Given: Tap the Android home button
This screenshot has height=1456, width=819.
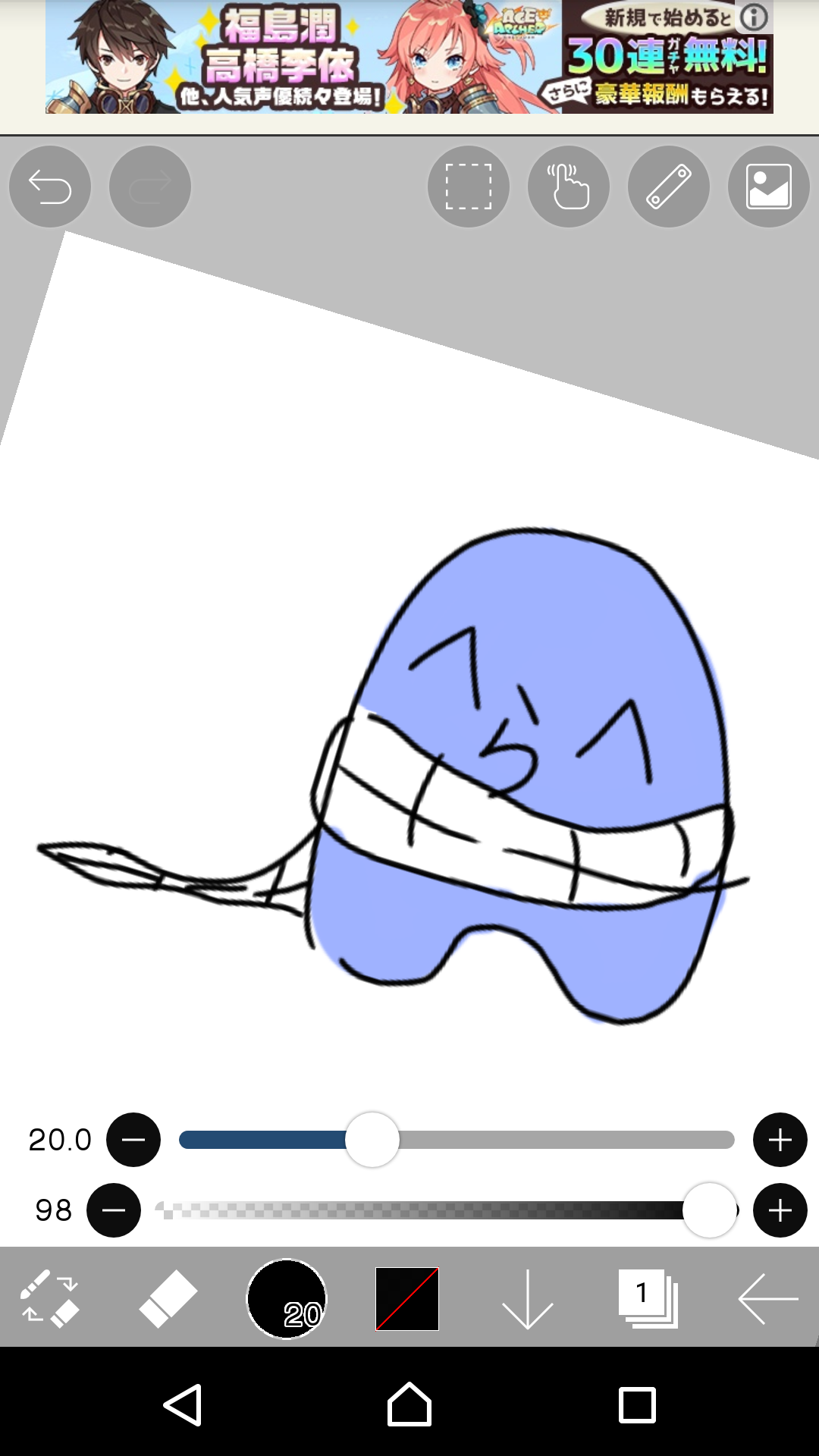Looking at the screenshot, I should pyautogui.click(x=409, y=1405).
